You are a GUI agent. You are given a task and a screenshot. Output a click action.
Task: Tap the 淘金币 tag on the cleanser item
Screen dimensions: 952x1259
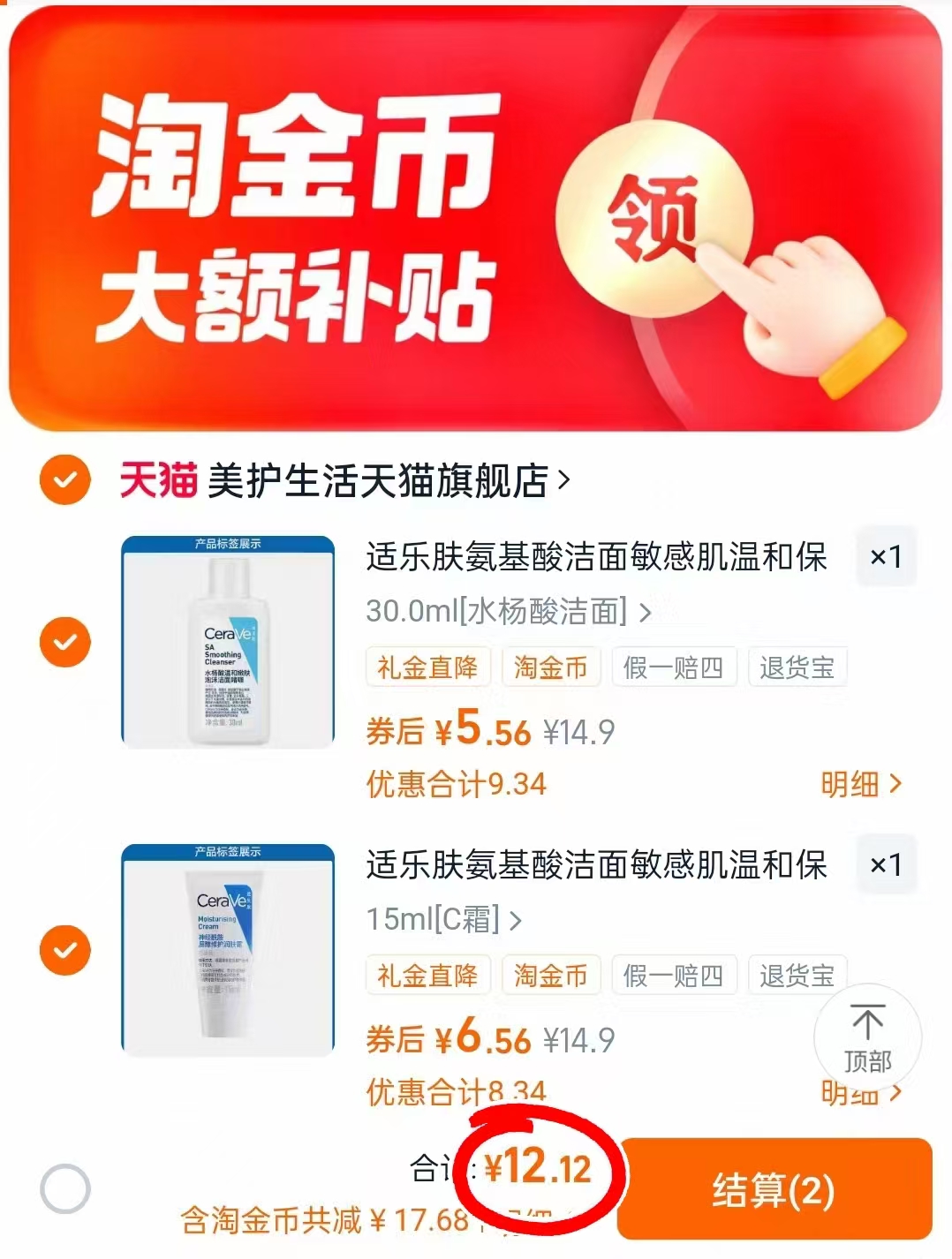pyautogui.click(x=551, y=667)
